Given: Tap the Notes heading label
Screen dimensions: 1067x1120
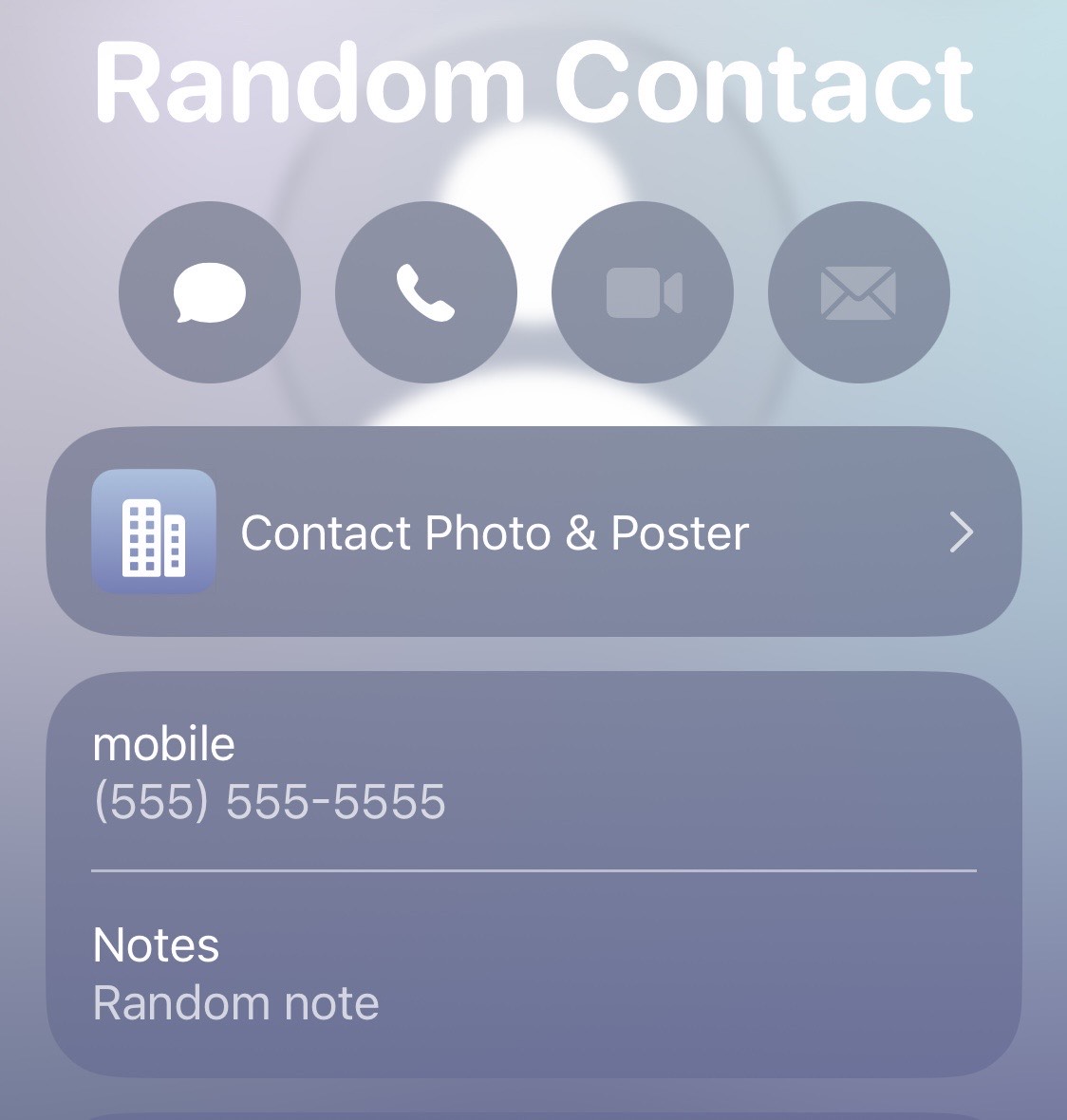Looking at the screenshot, I should point(155,944).
